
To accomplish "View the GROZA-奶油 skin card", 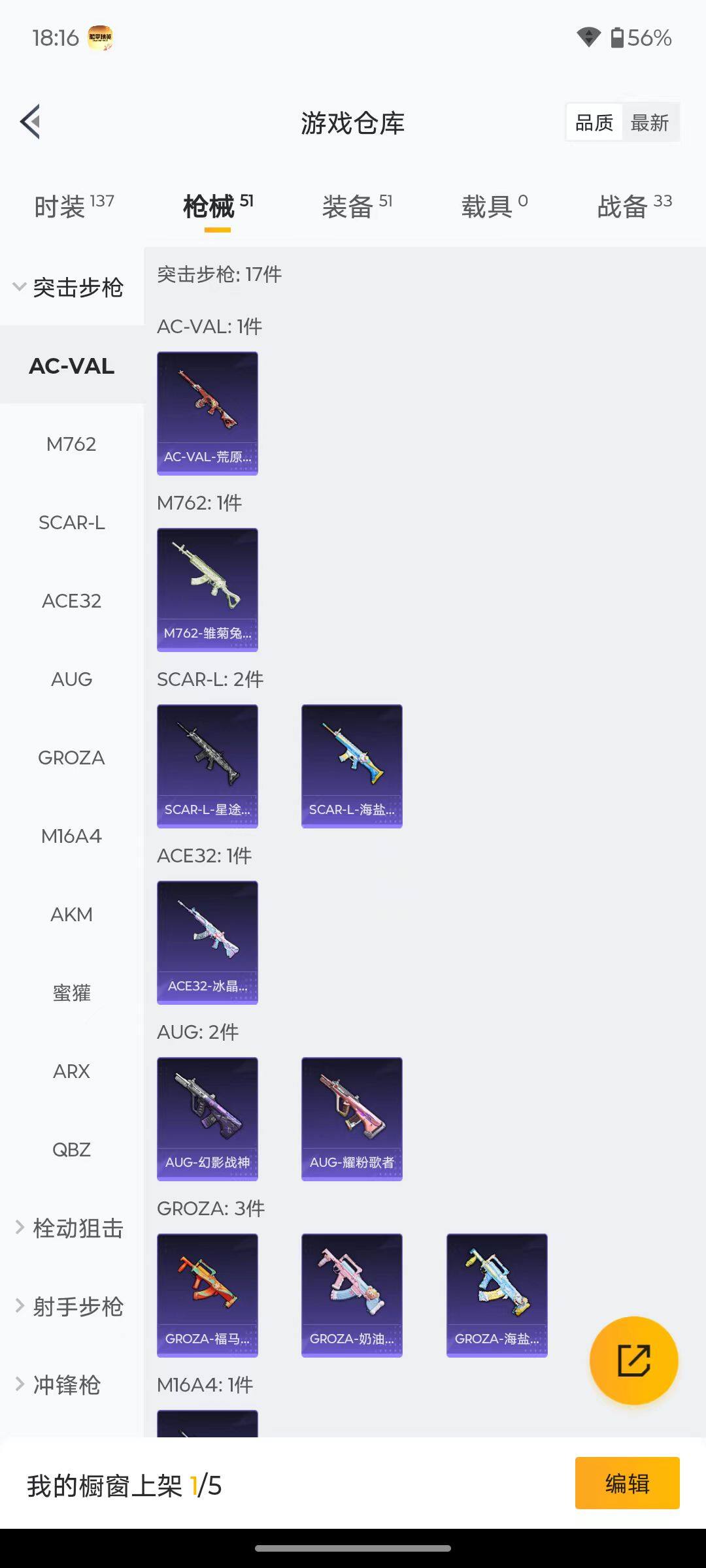I will tap(352, 1295).
